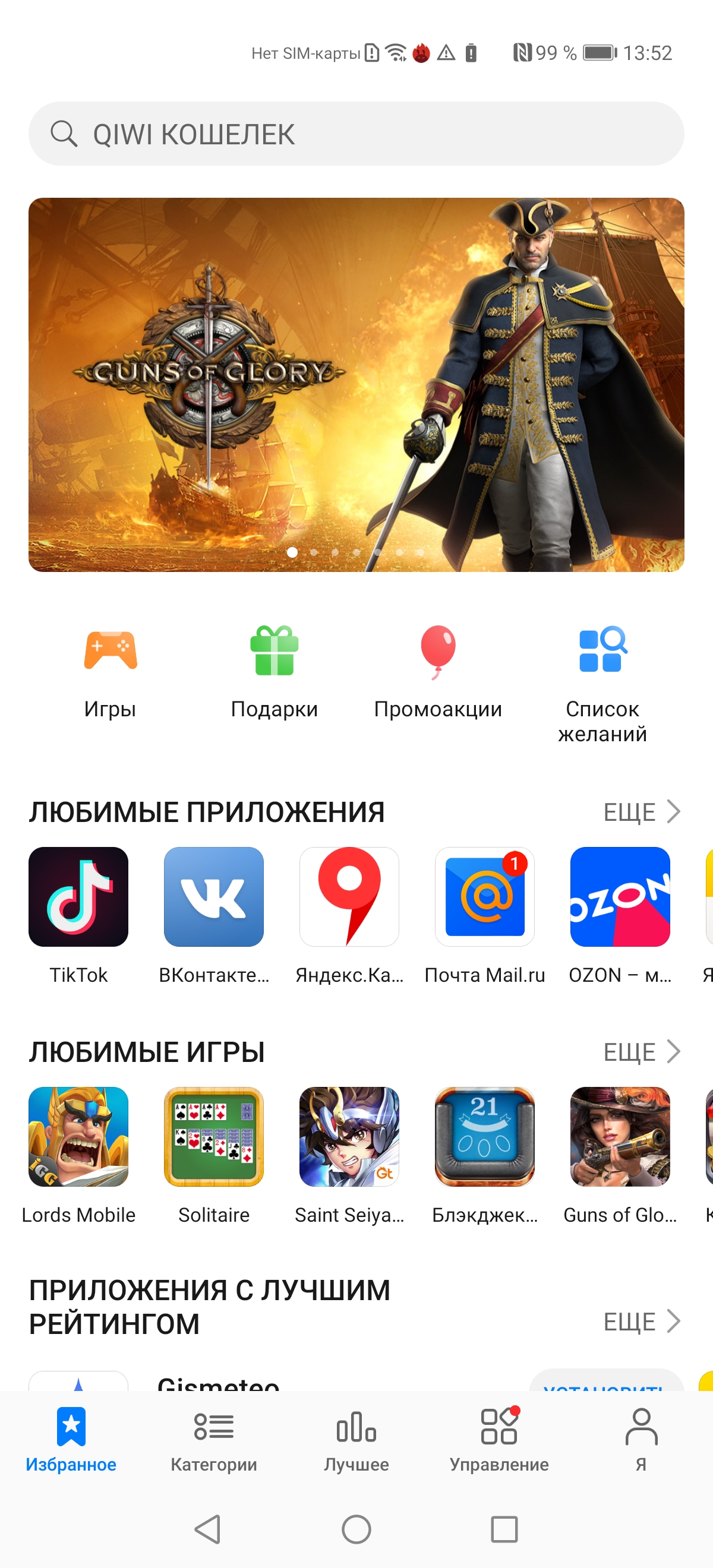Open the Яндекс.Карты app

[x=349, y=897]
